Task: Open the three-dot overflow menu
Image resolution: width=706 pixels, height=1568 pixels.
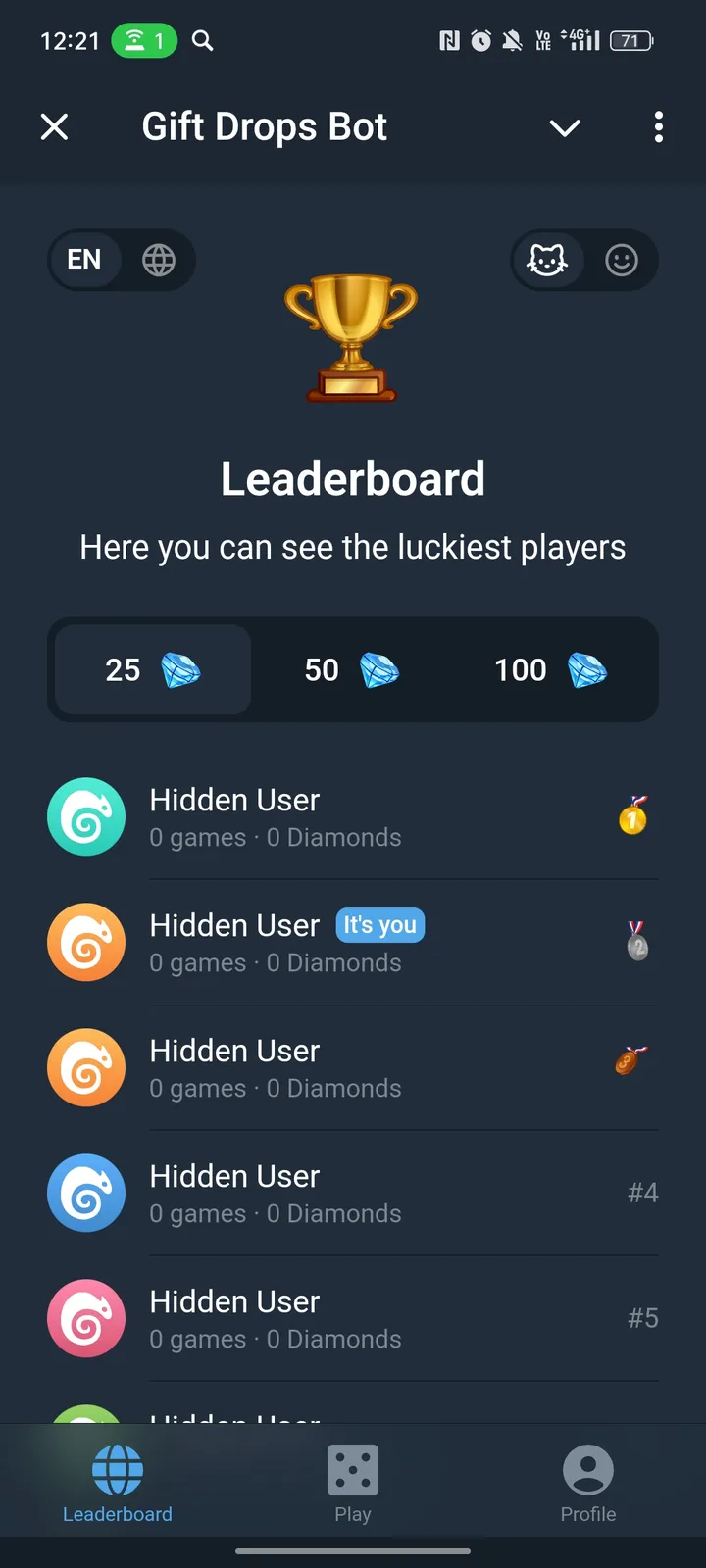Action: coord(658,127)
